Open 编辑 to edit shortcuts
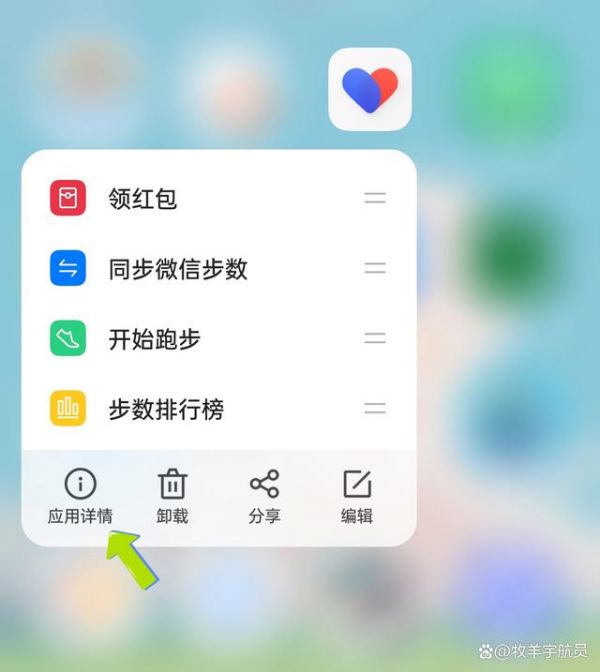 (357, 497)
